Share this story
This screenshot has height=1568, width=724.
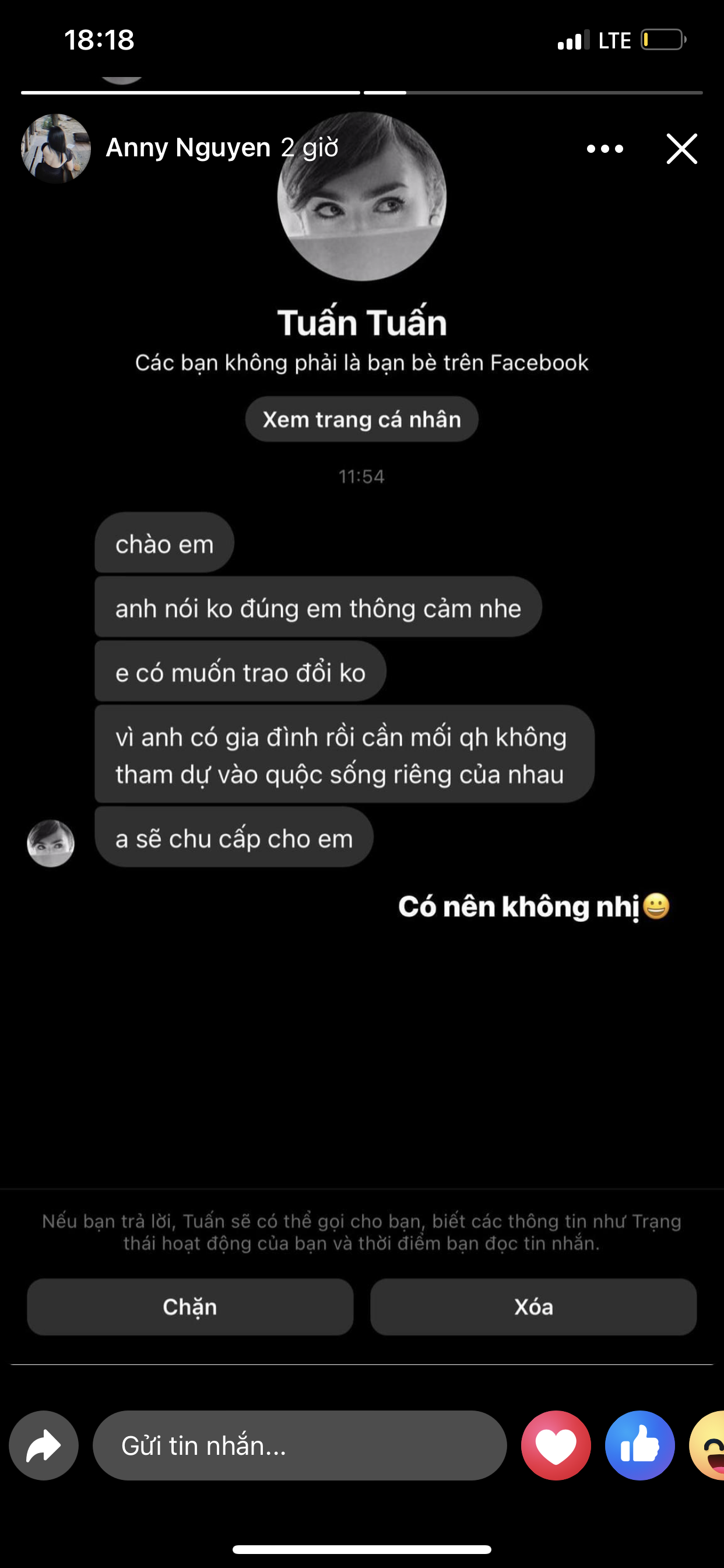(x=43, y=1445)
